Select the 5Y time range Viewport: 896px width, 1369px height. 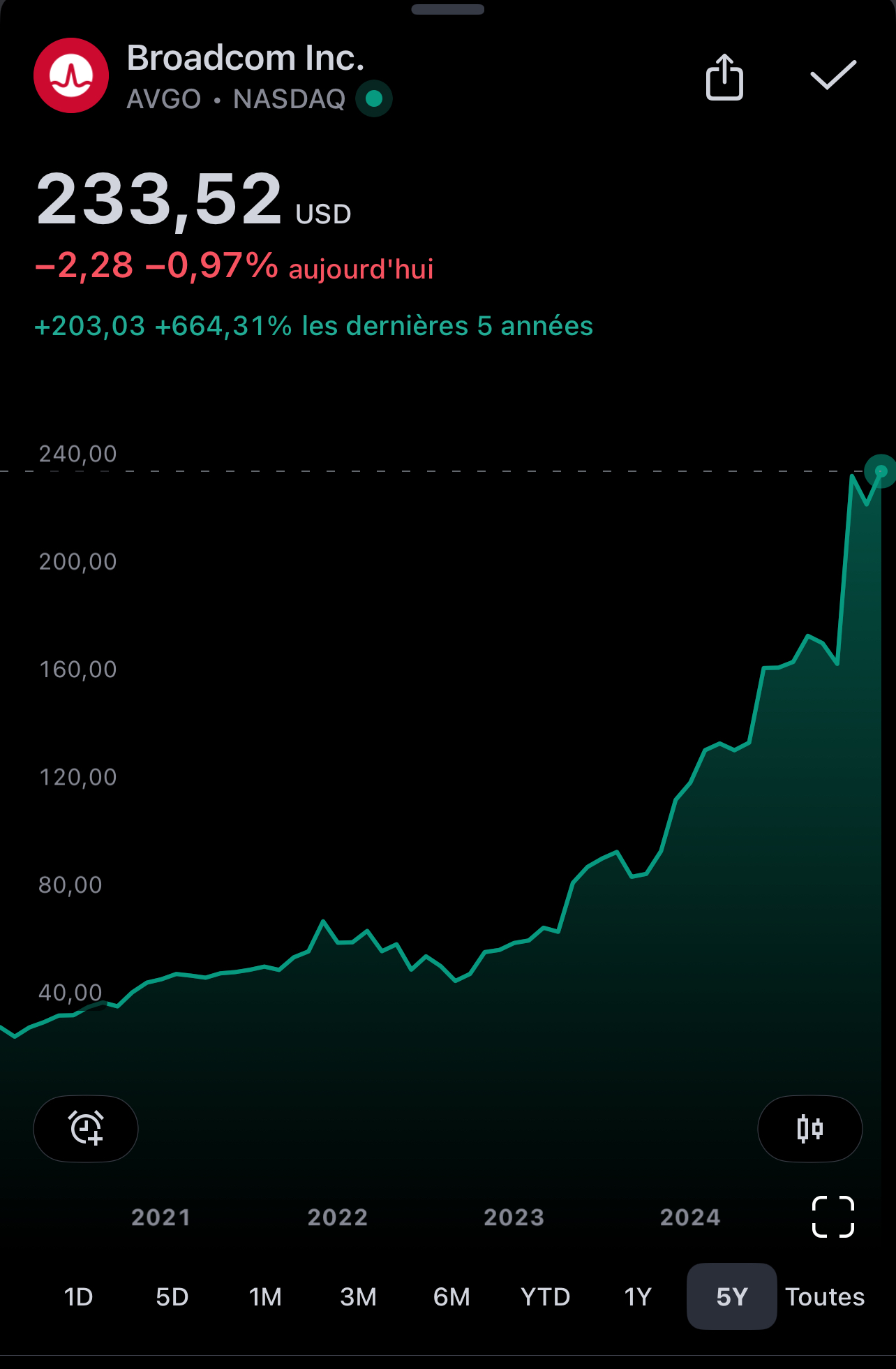click(x=731, y=1296)
